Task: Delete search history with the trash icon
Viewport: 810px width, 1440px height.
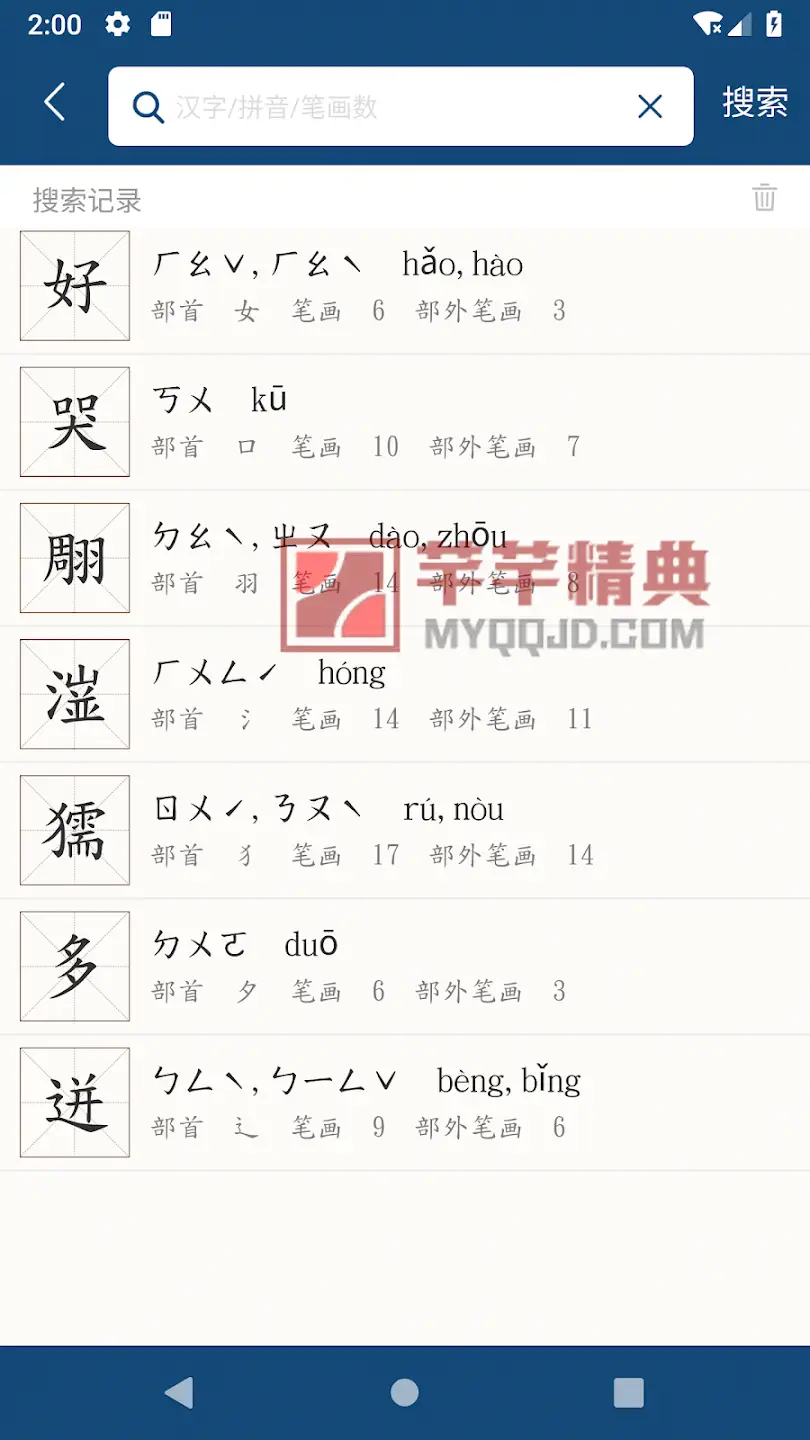Action: [x=764, y=198]
